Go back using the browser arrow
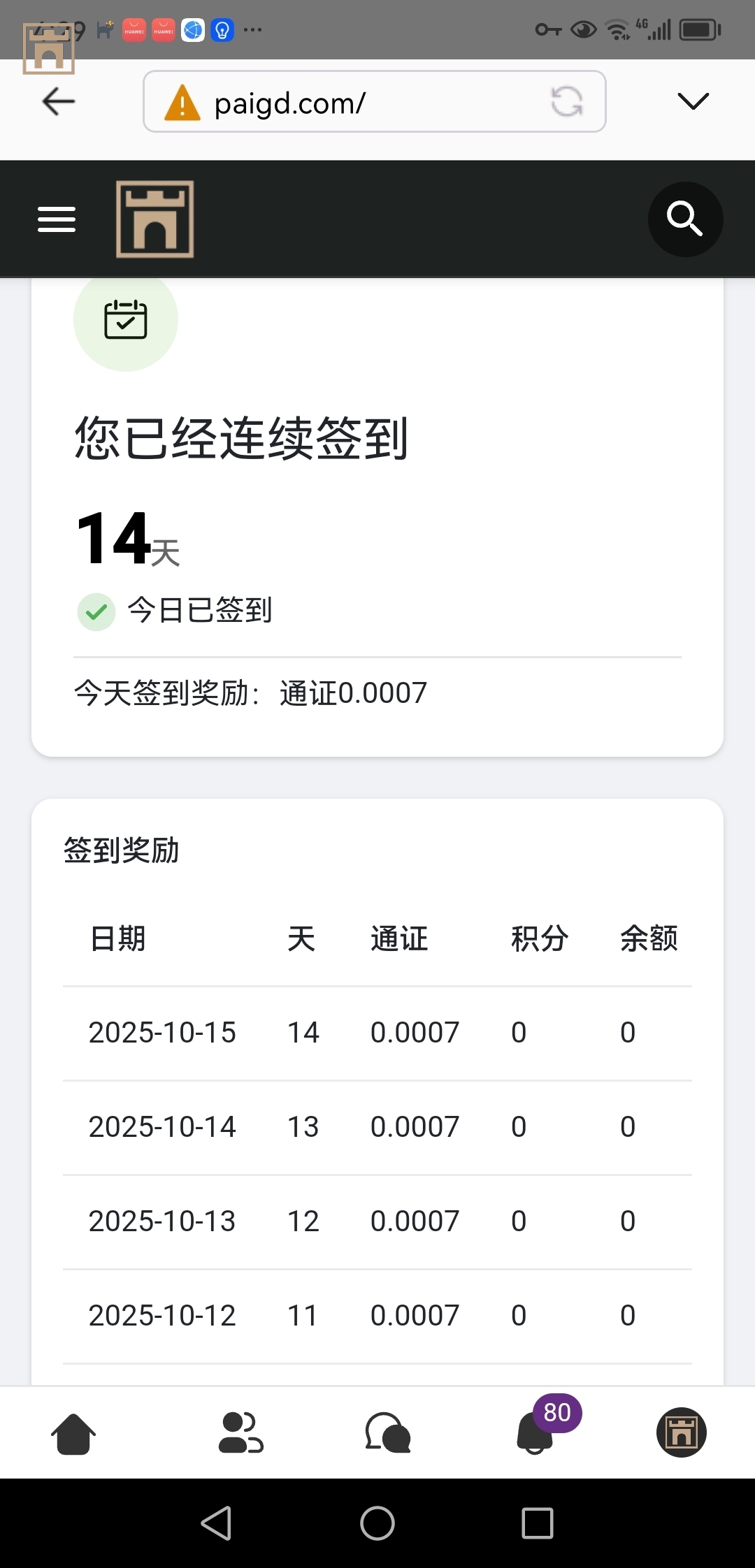The width and height of the screenshot is (755, 1568). [x=59, y=102]
